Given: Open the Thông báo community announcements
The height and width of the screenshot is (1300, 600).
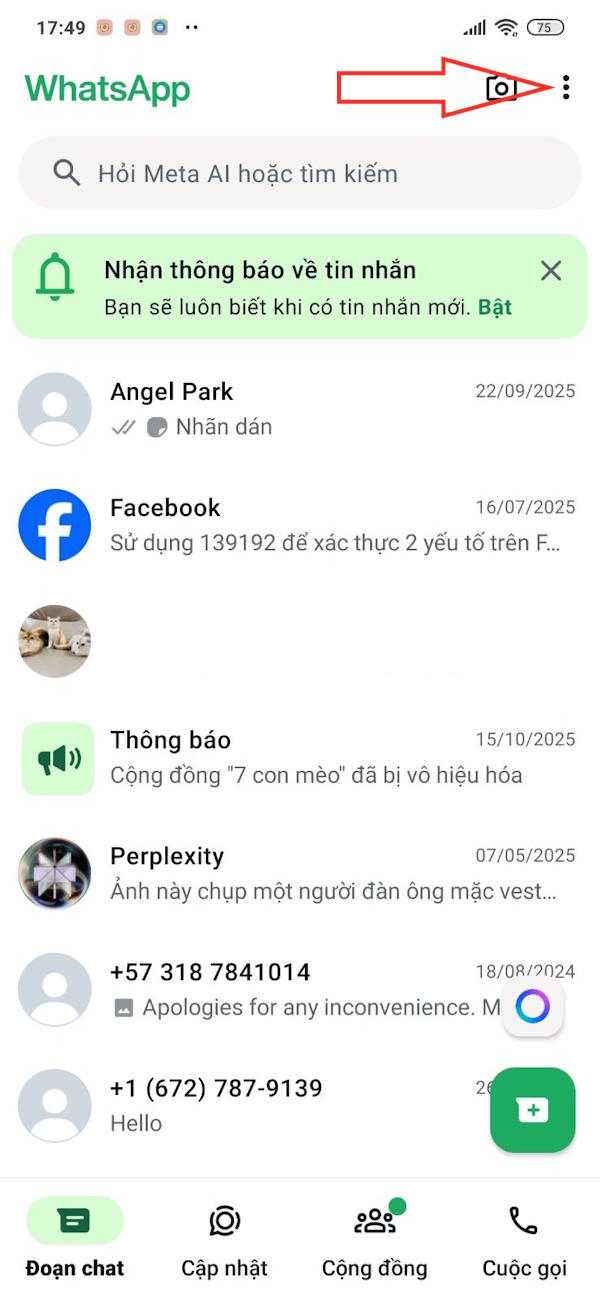Looking at the screenshot, I should 300,757.
